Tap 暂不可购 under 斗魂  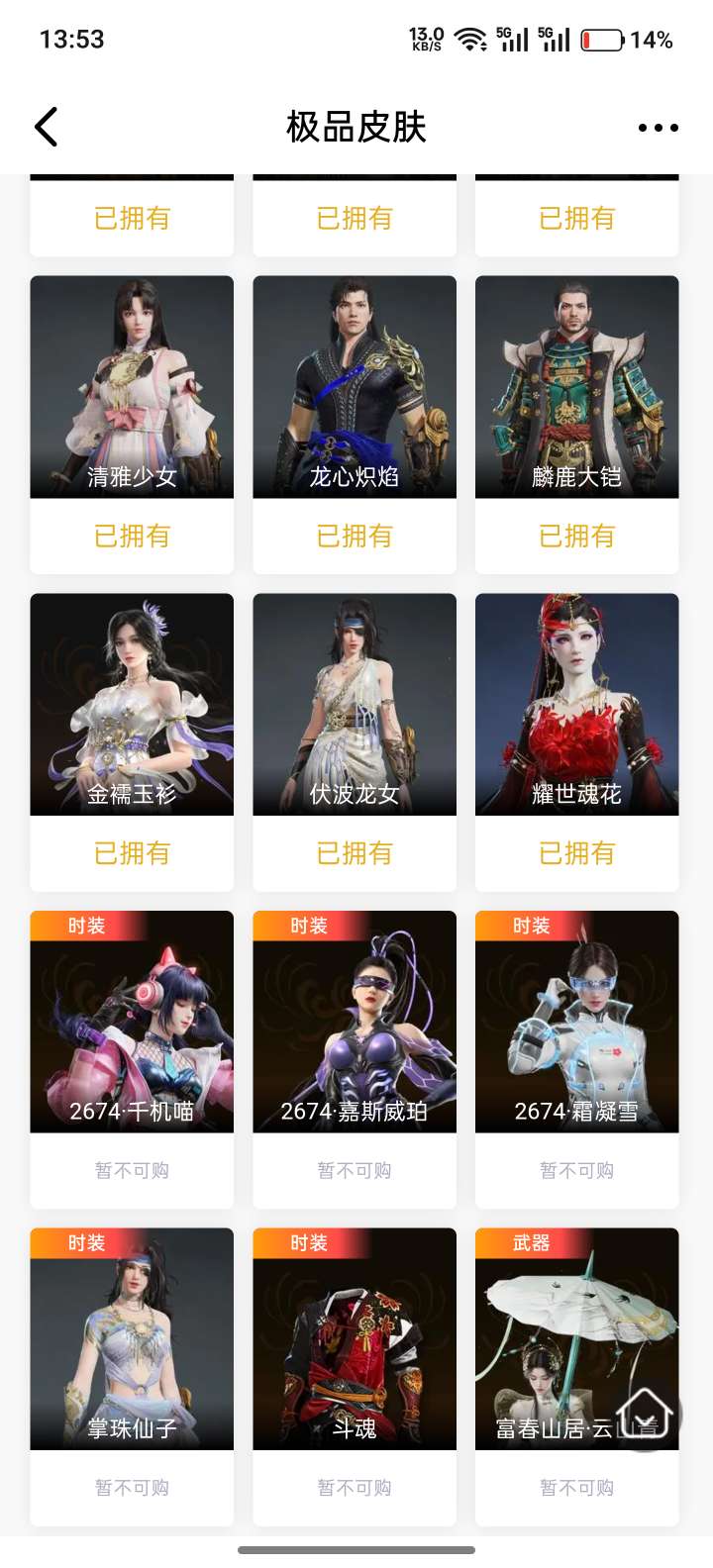pyautogui.click(x=355, y=1488)
